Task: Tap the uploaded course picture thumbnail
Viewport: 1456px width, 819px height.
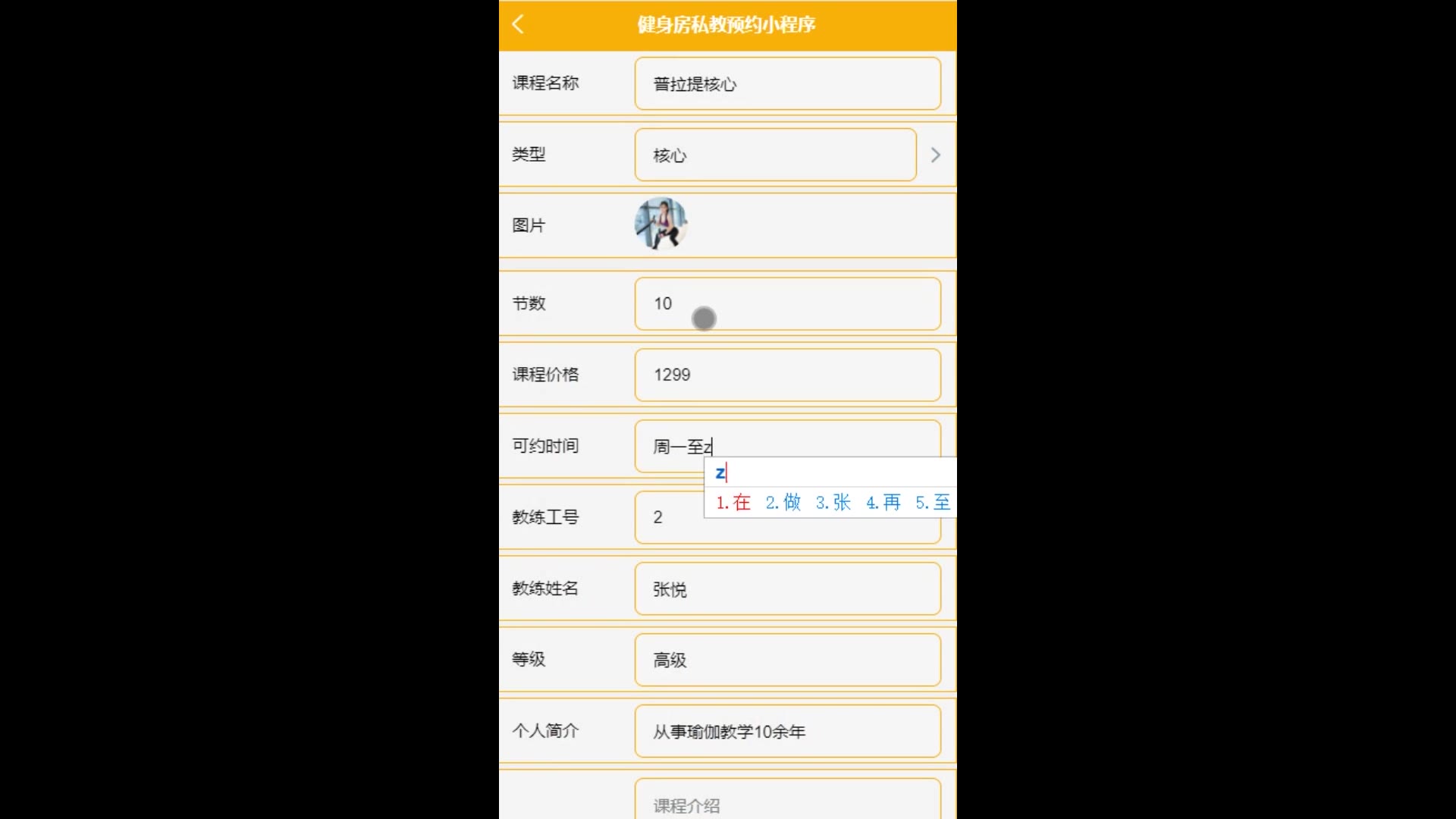Action: 661,224
